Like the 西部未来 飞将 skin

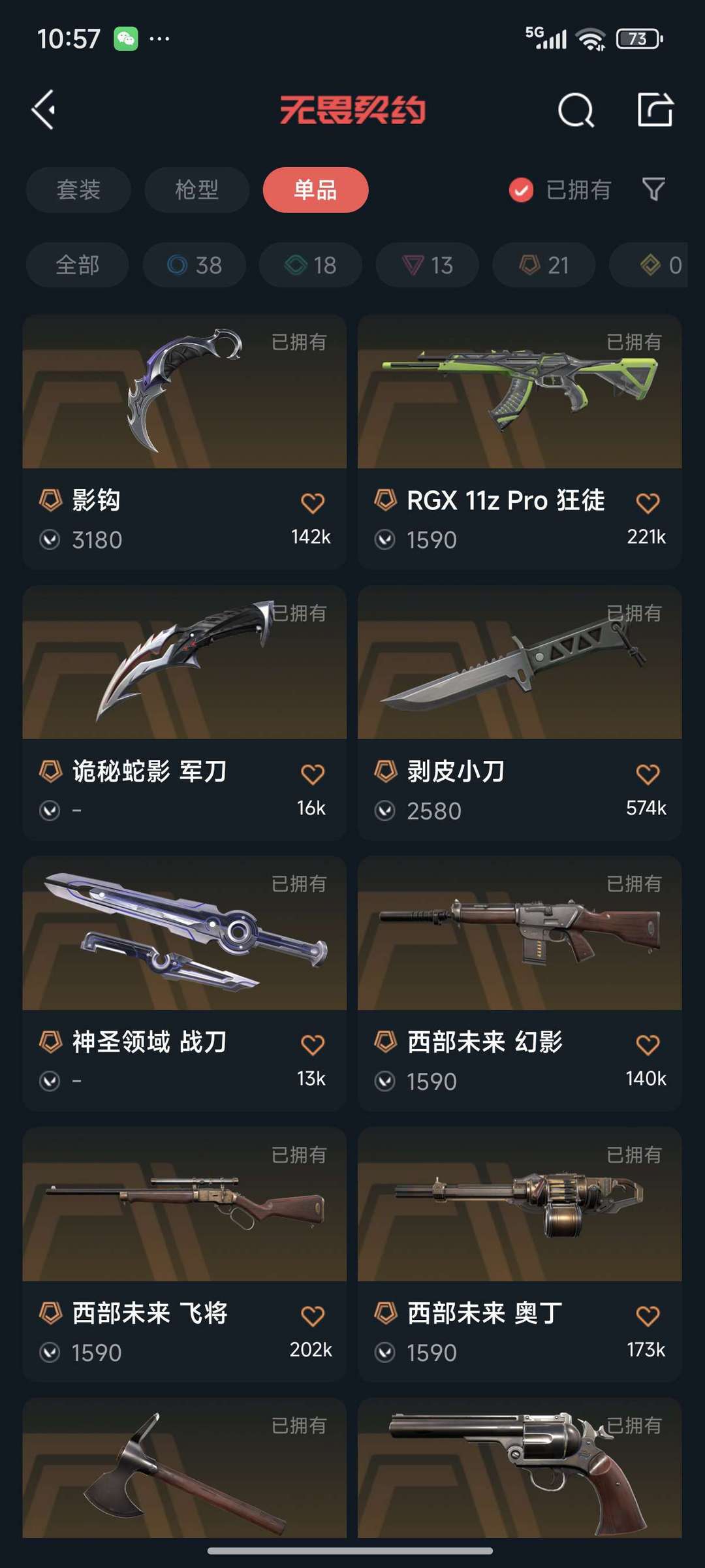pos(313,1315)
